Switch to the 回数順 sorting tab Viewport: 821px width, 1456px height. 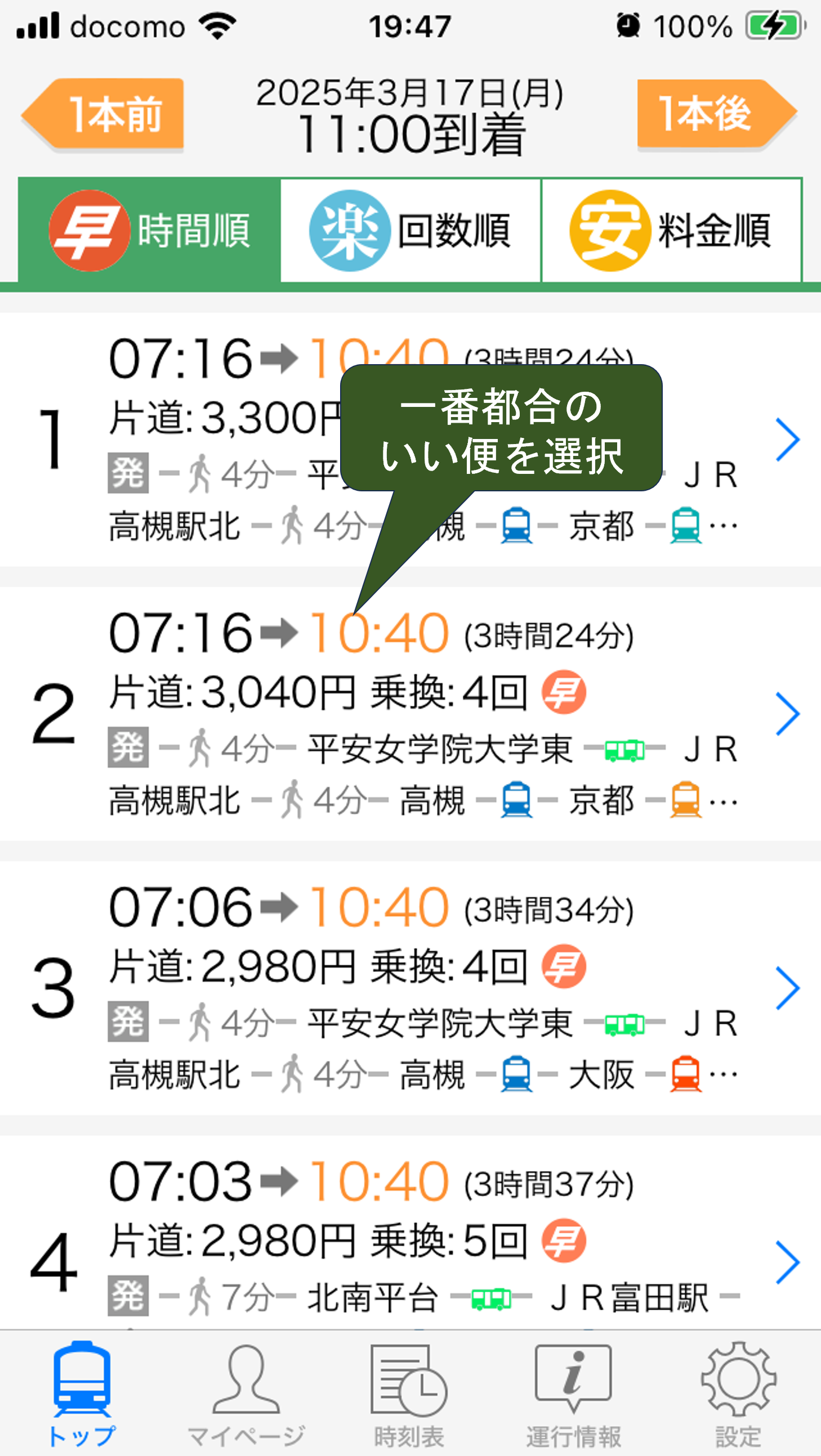pyautogui.click(x=410, y=230)
